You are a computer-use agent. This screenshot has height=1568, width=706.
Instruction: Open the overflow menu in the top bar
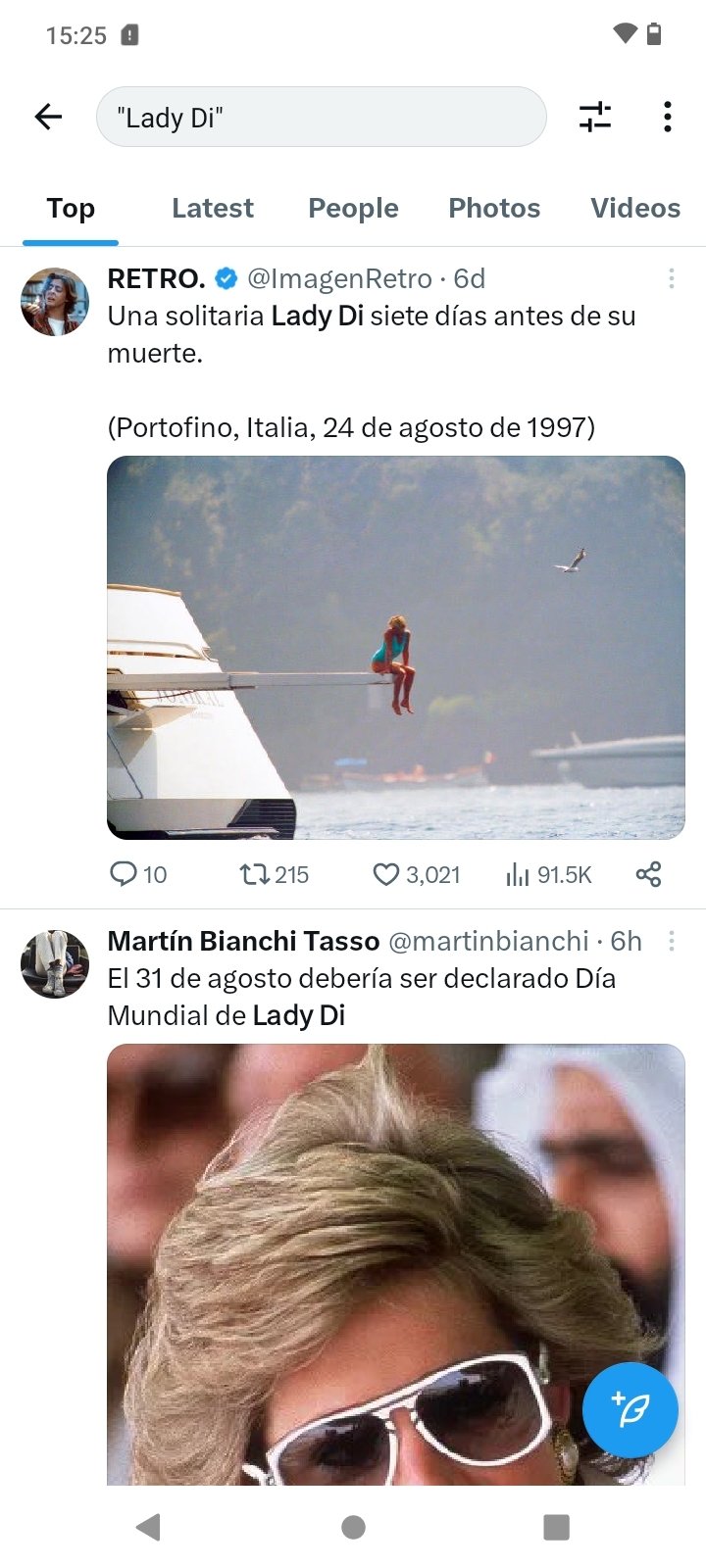[x=668, y=118]
